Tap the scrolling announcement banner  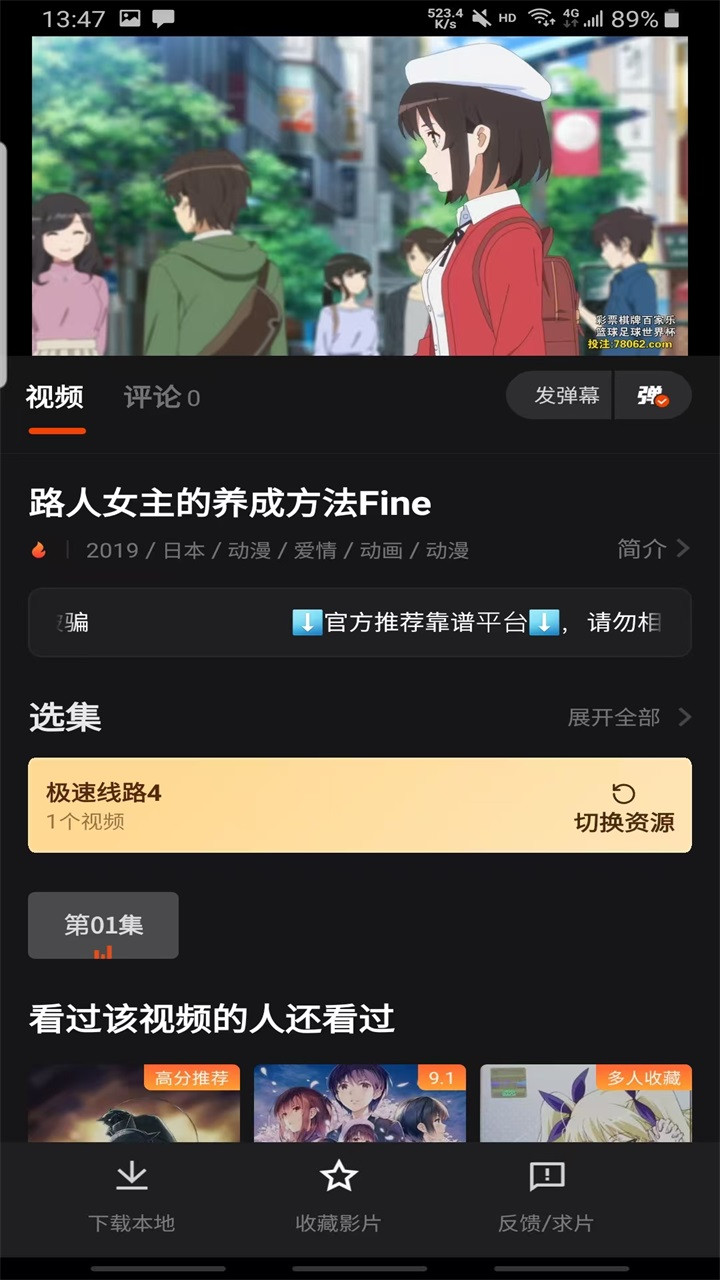360,622
